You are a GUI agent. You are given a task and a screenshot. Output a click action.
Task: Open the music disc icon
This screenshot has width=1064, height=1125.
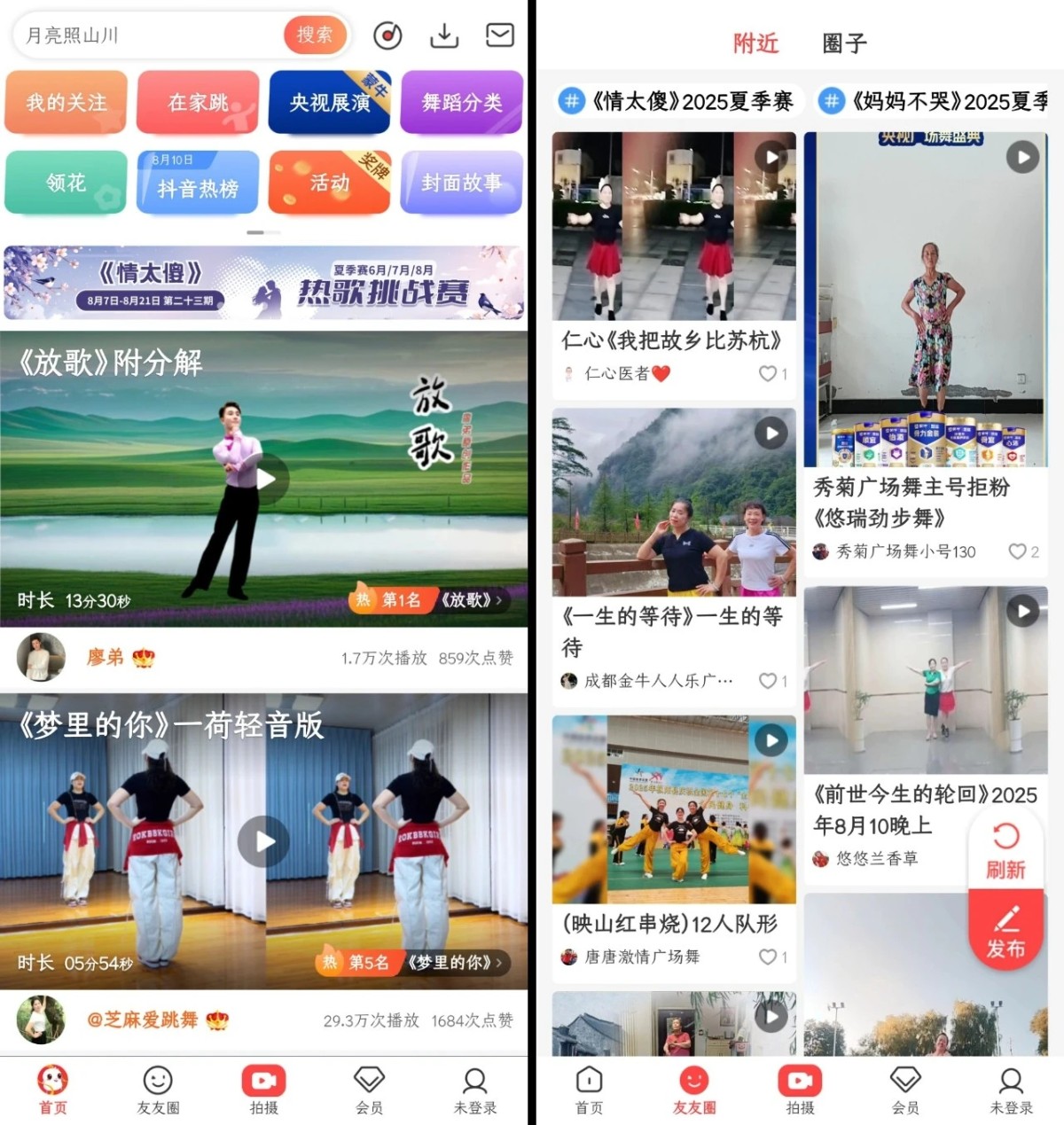pyautogui.click(x=387, y=35)
